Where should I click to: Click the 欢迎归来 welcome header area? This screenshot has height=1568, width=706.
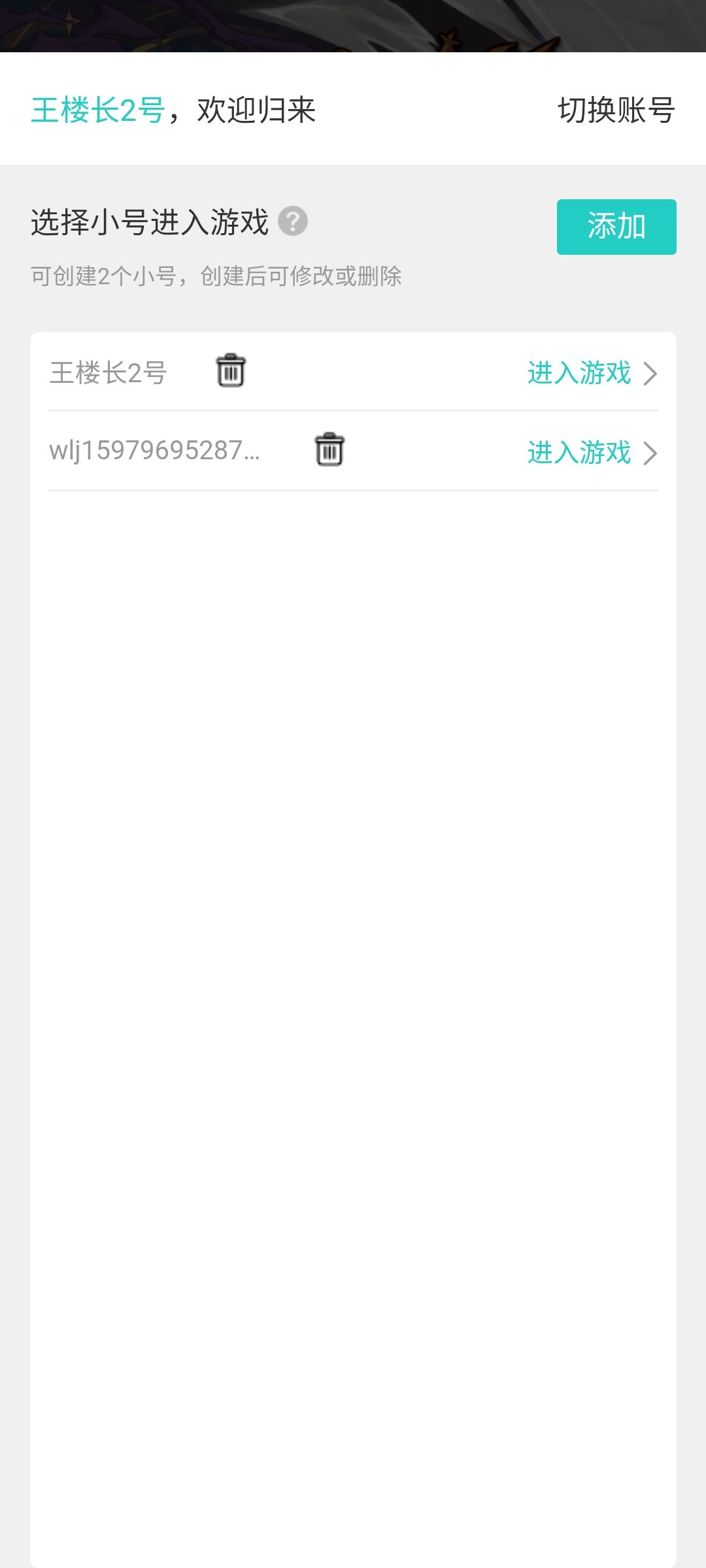tap(255, 111)
